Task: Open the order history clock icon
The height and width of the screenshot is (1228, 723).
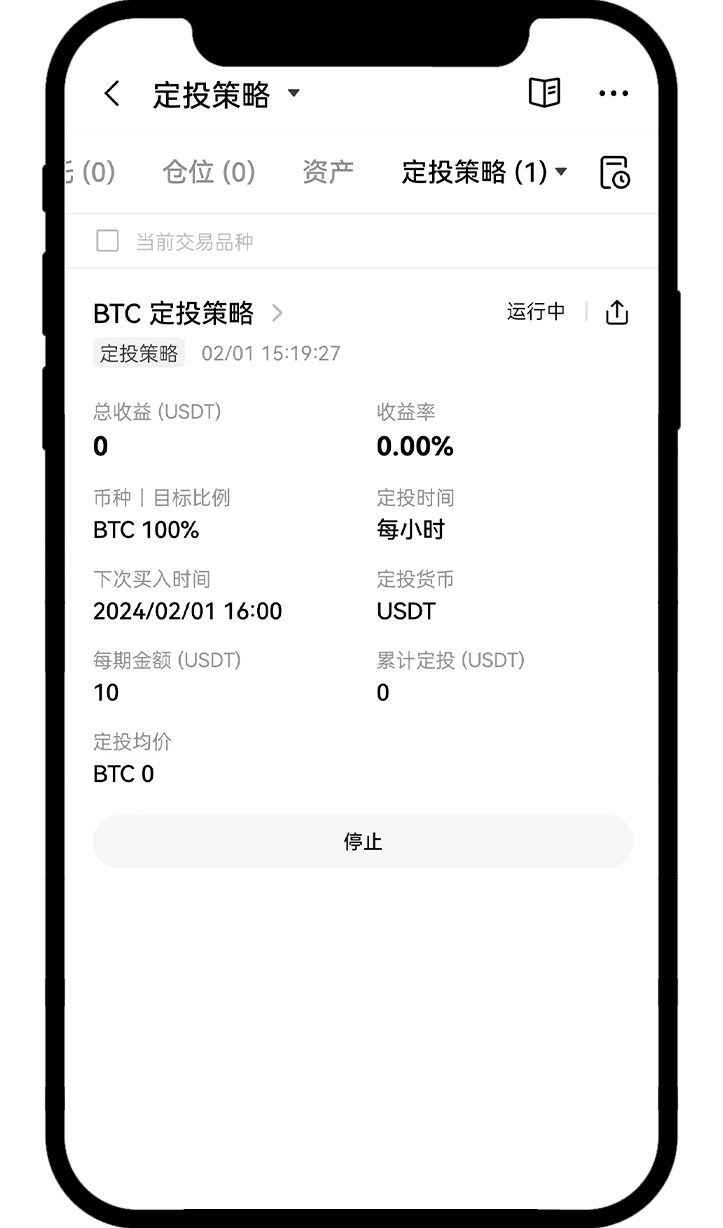Action: (614, 172)
